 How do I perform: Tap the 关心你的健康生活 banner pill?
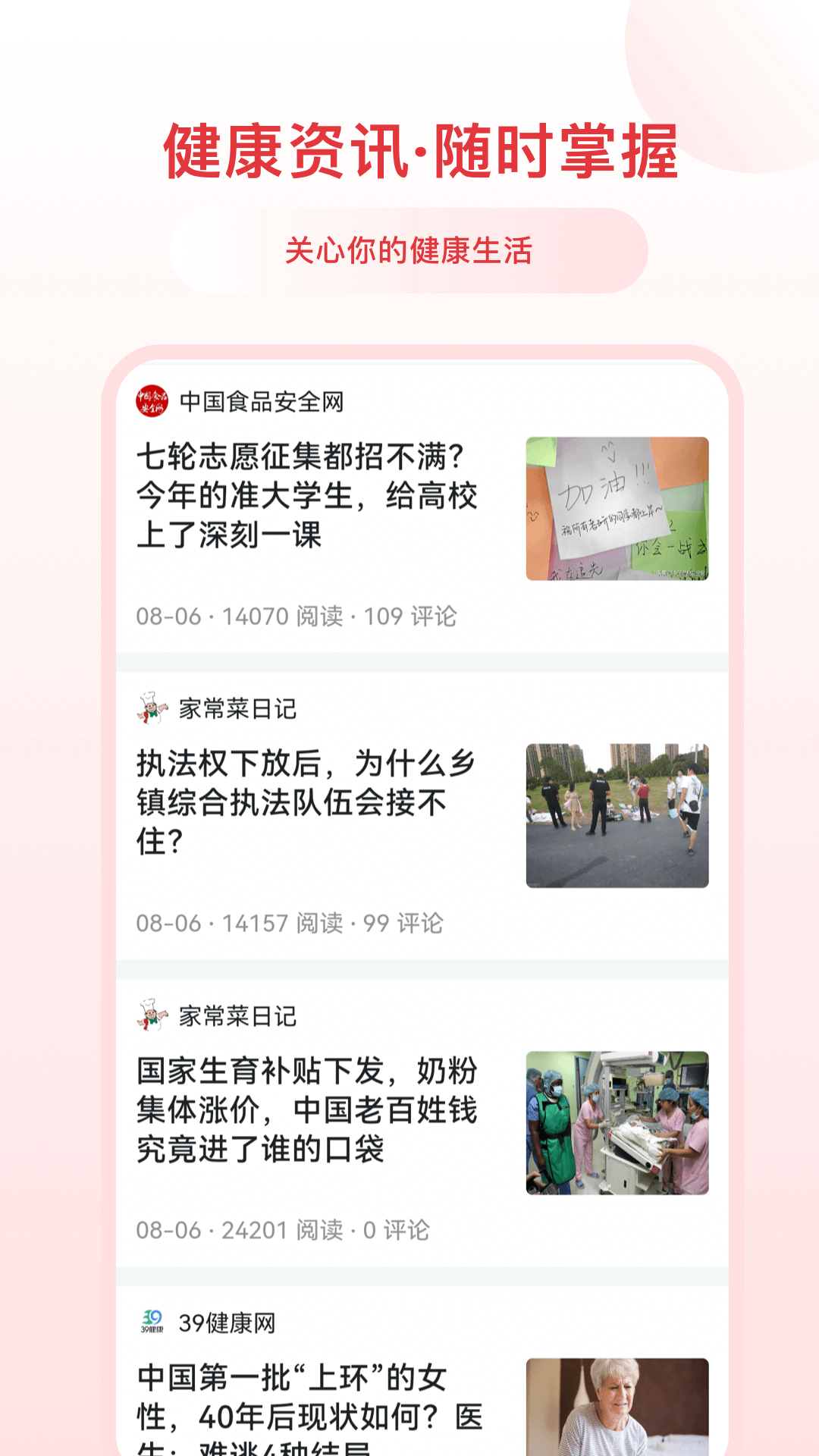coord(409,249)
